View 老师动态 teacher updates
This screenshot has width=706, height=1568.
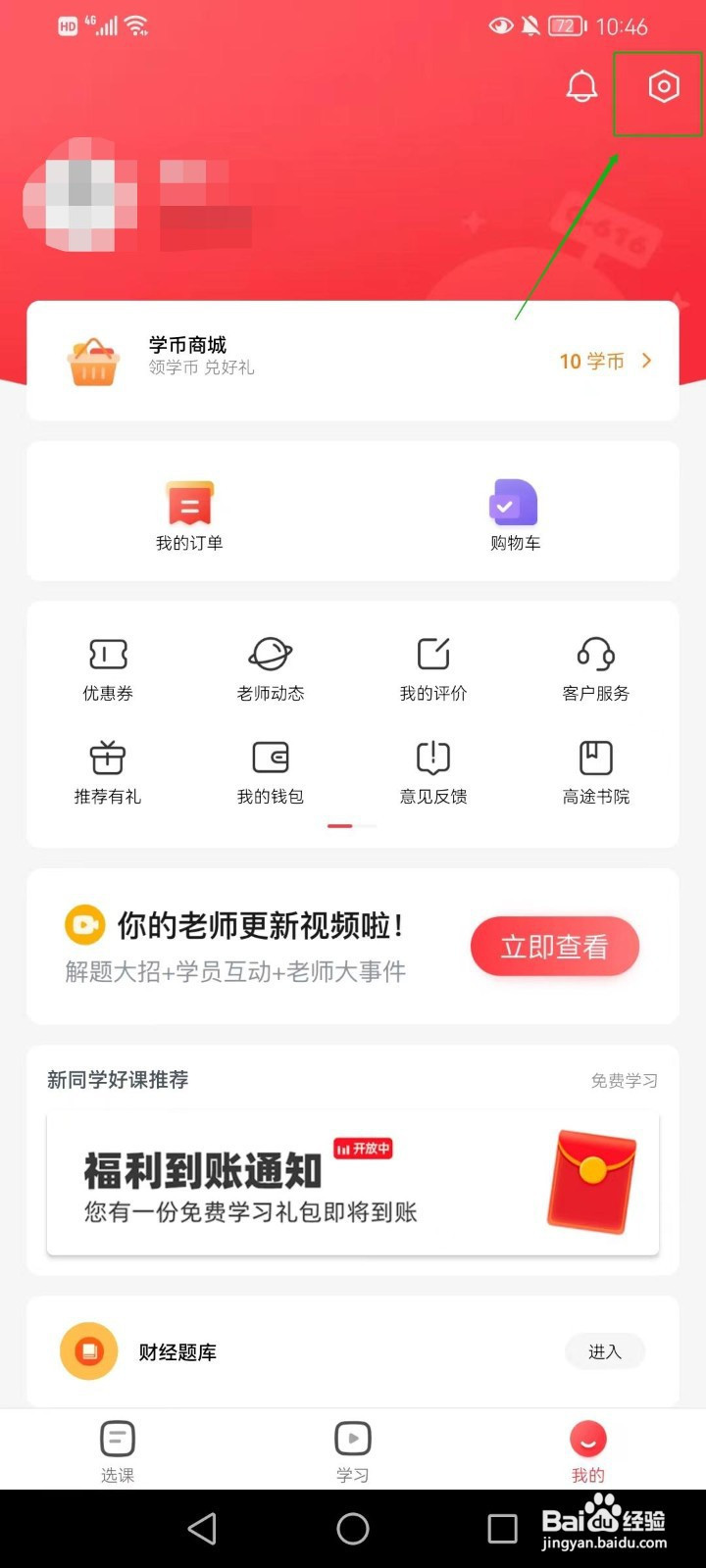click(x=271, y=668)
